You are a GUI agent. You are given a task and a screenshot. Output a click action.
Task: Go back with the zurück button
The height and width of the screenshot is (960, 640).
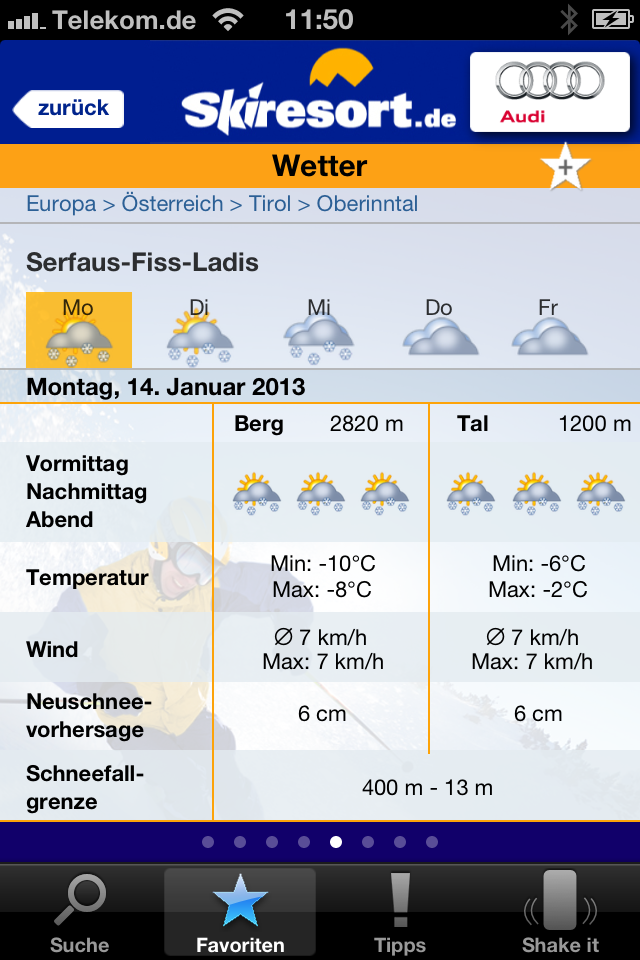69,109
